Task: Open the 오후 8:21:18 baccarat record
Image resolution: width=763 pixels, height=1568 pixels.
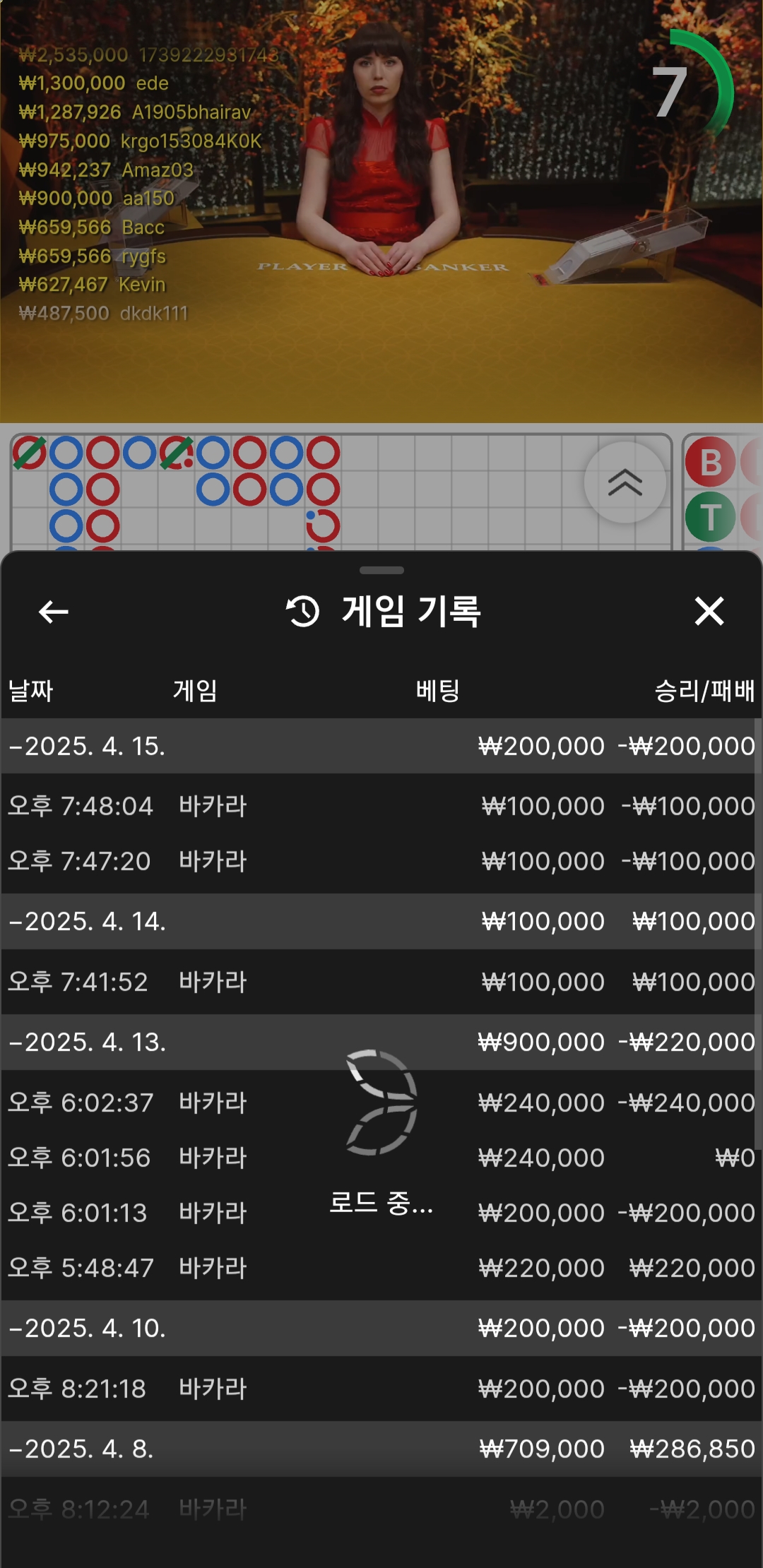Action: pos(381,1389)
